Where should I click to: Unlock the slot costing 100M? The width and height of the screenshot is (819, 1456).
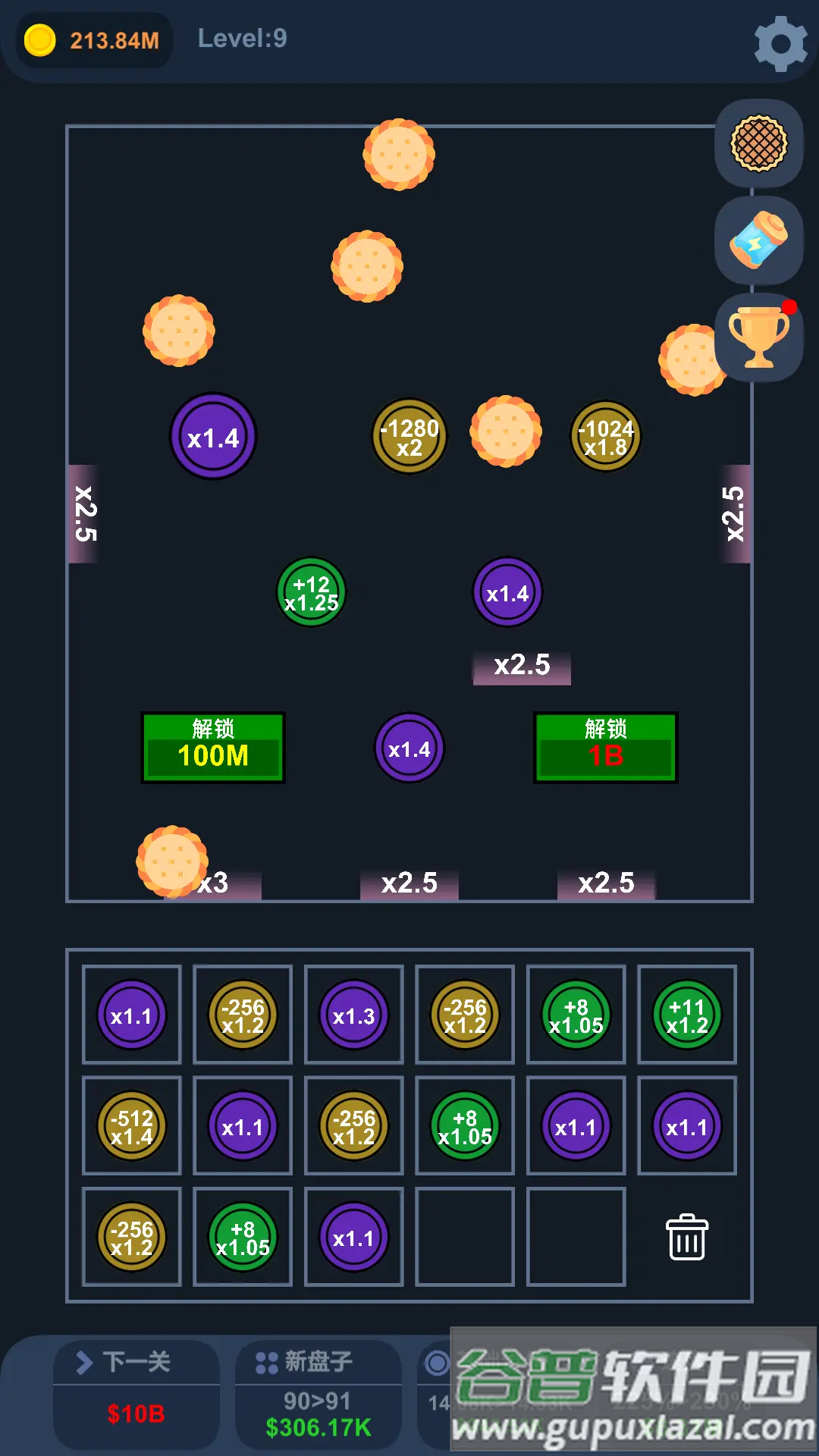[x=213, y=748]
